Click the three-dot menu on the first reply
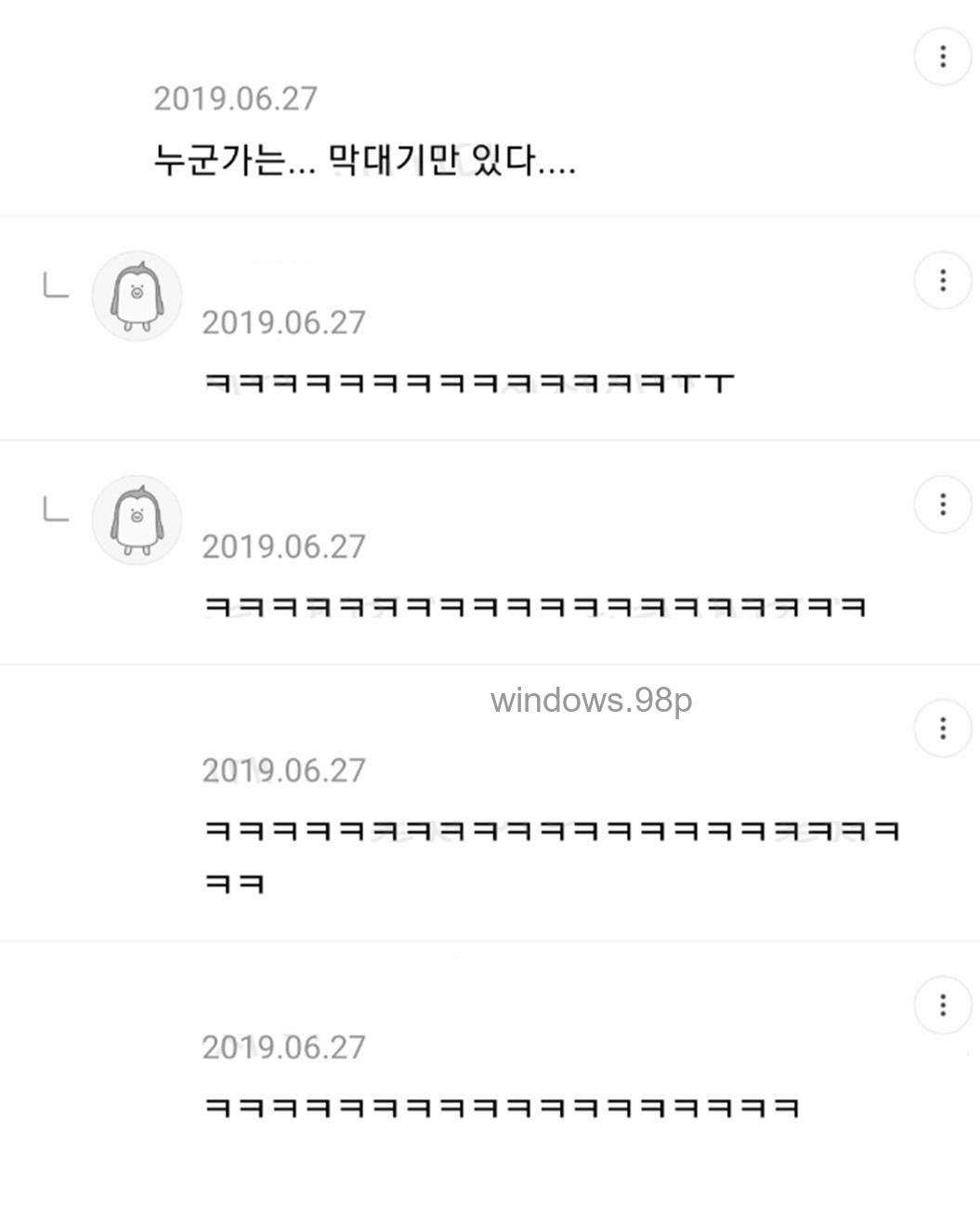980x1209 pixels. (x=945, y=279)
